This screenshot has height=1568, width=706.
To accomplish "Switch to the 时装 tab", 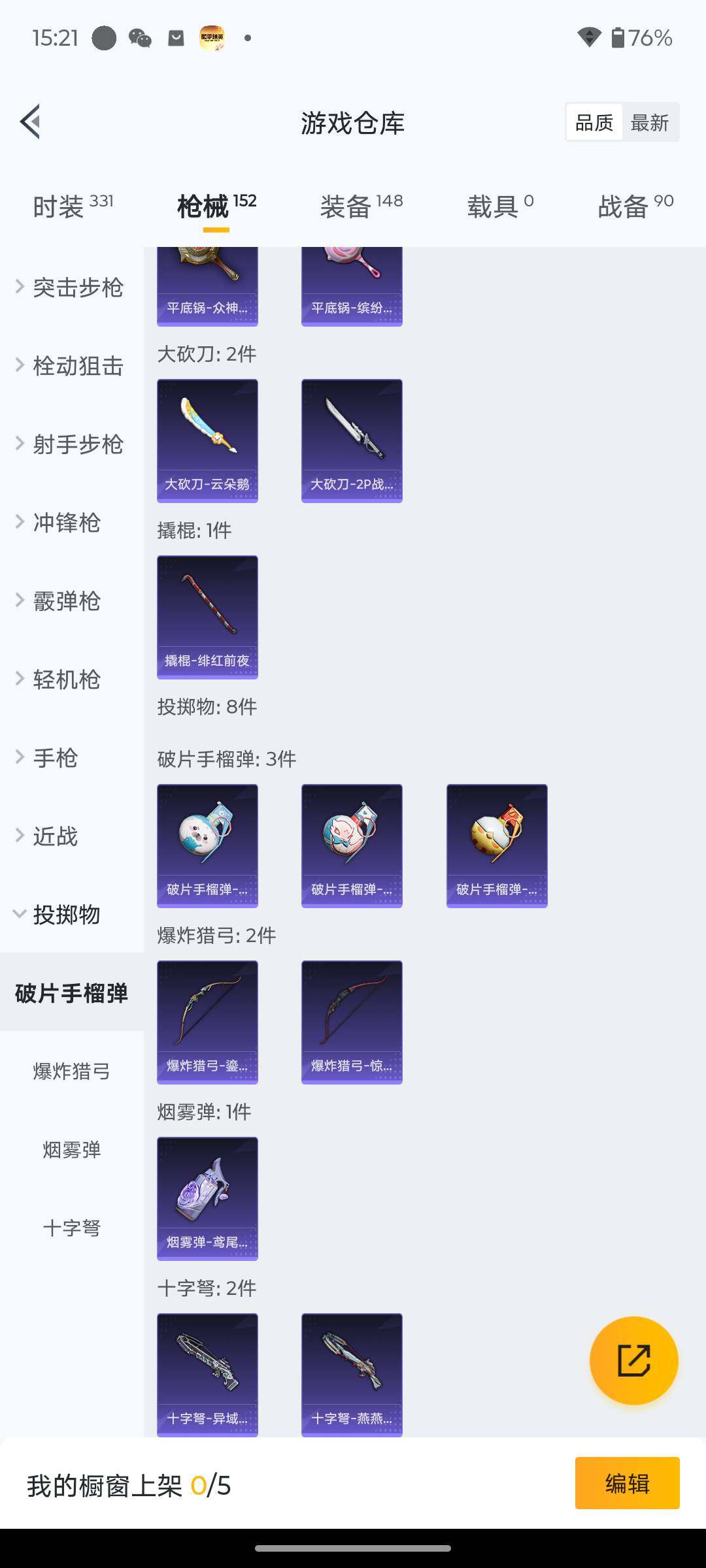I will [73, 206].
